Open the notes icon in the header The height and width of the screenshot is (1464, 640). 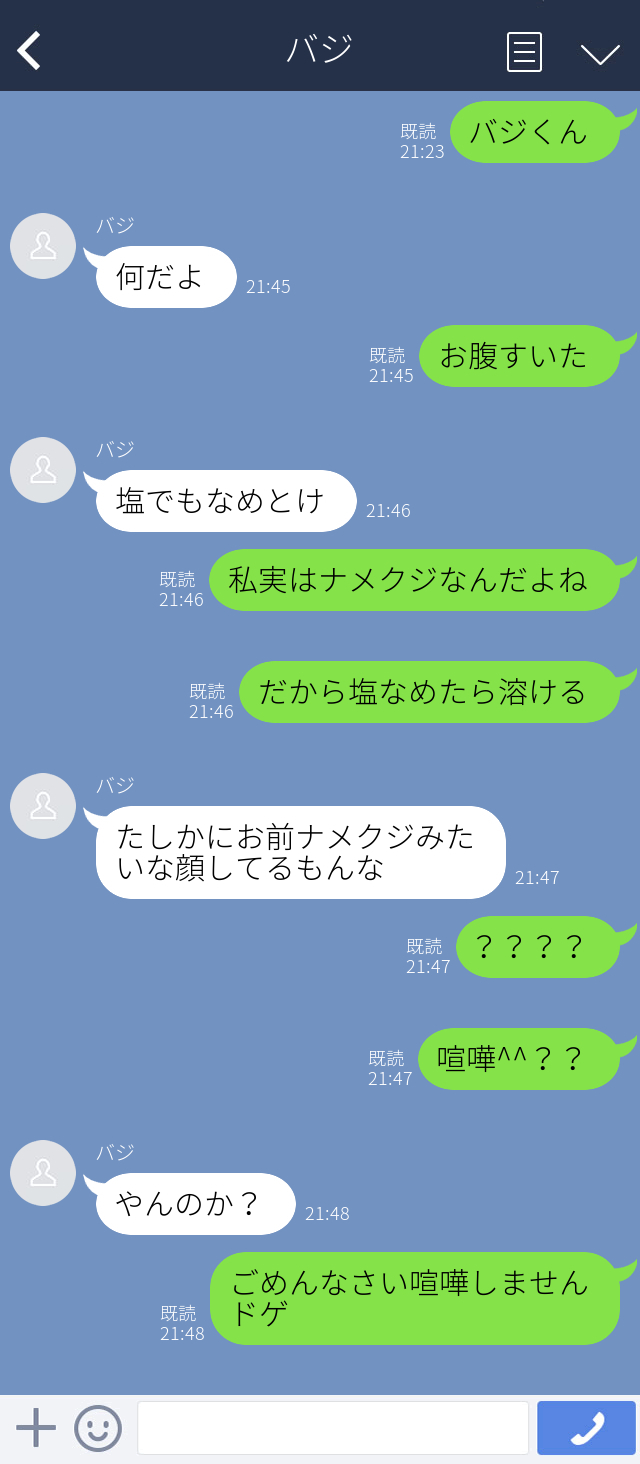524,52
